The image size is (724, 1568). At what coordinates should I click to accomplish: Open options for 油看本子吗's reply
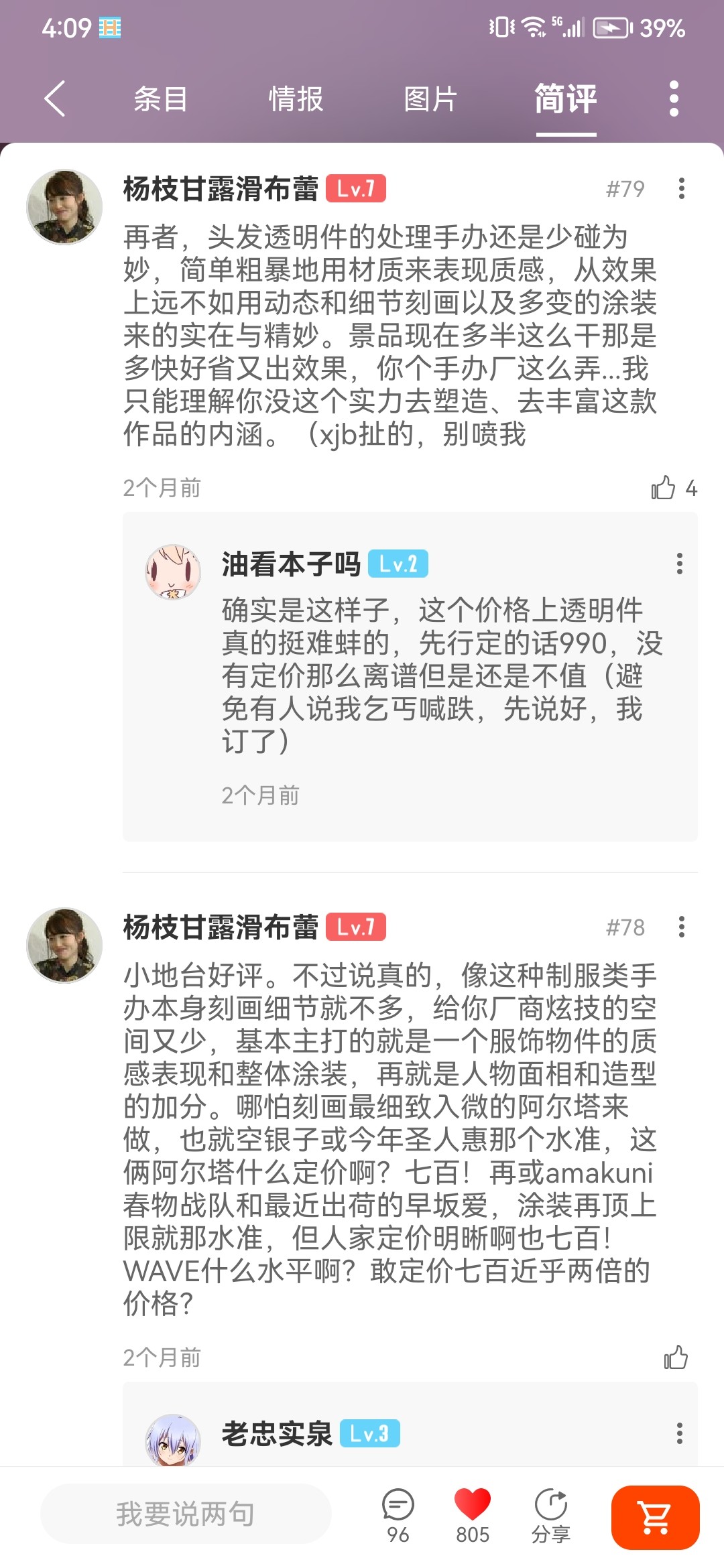tap(679, 564)
